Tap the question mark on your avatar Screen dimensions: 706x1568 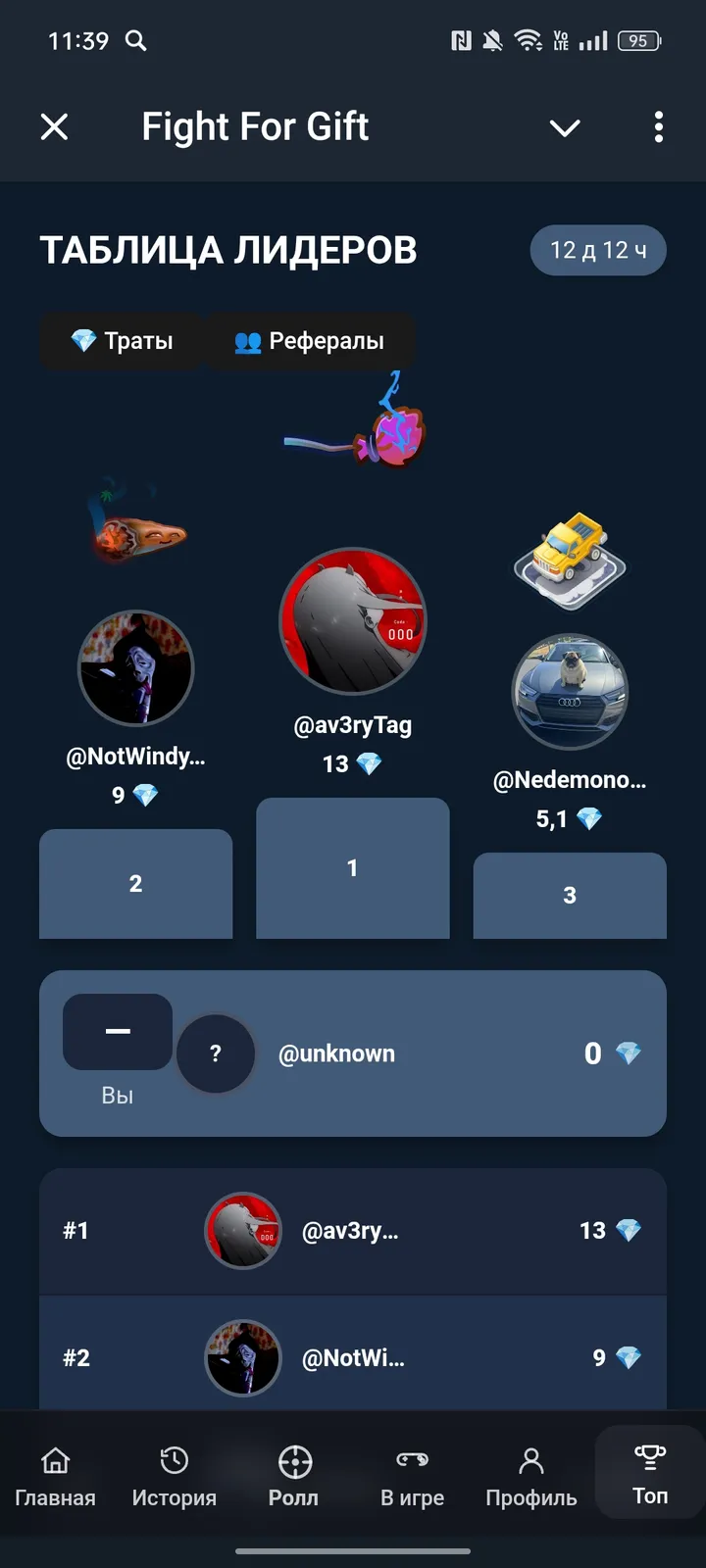pyautogui.click(x=217, y=1053)
